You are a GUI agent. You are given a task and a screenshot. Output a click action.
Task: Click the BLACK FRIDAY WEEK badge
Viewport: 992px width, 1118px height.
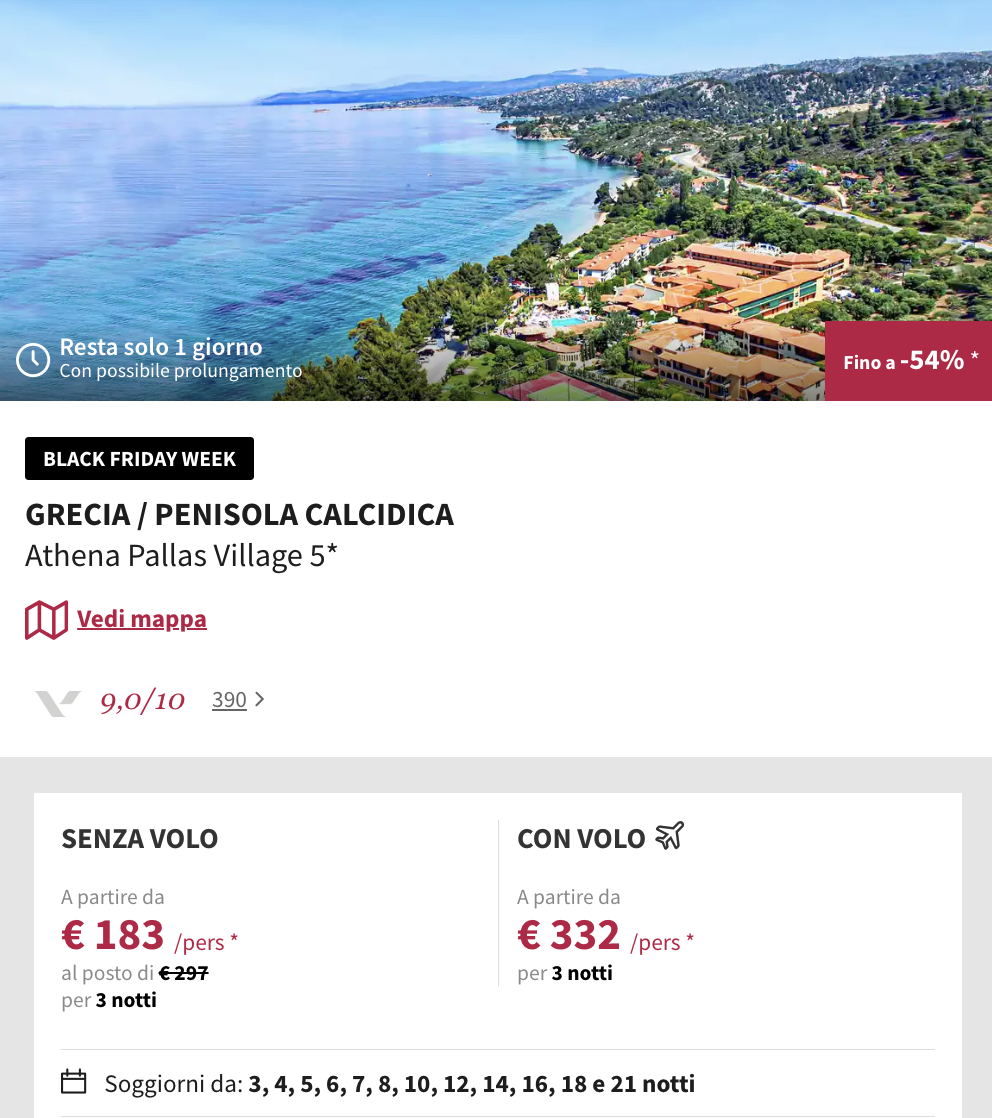[139, 458]
